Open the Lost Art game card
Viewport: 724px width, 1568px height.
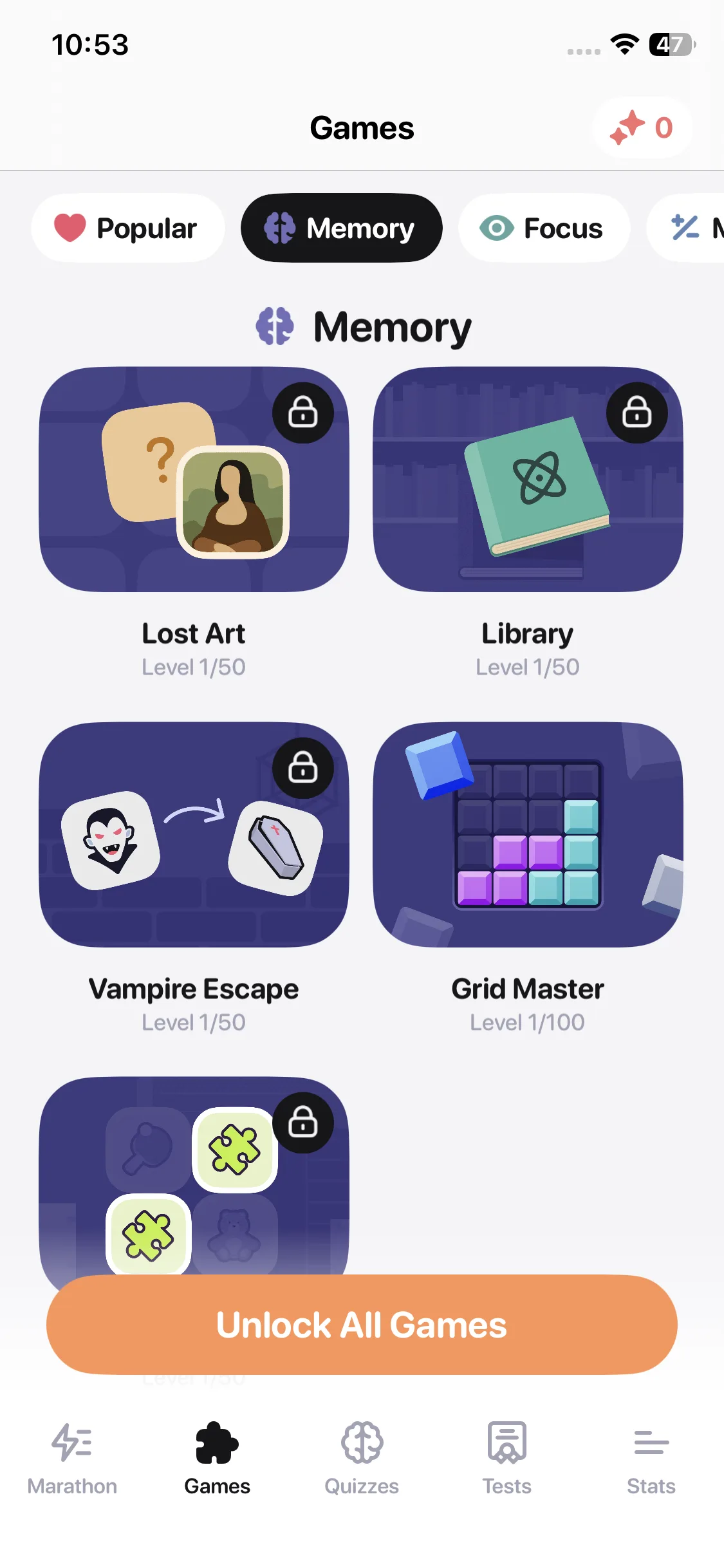[194, 480]
